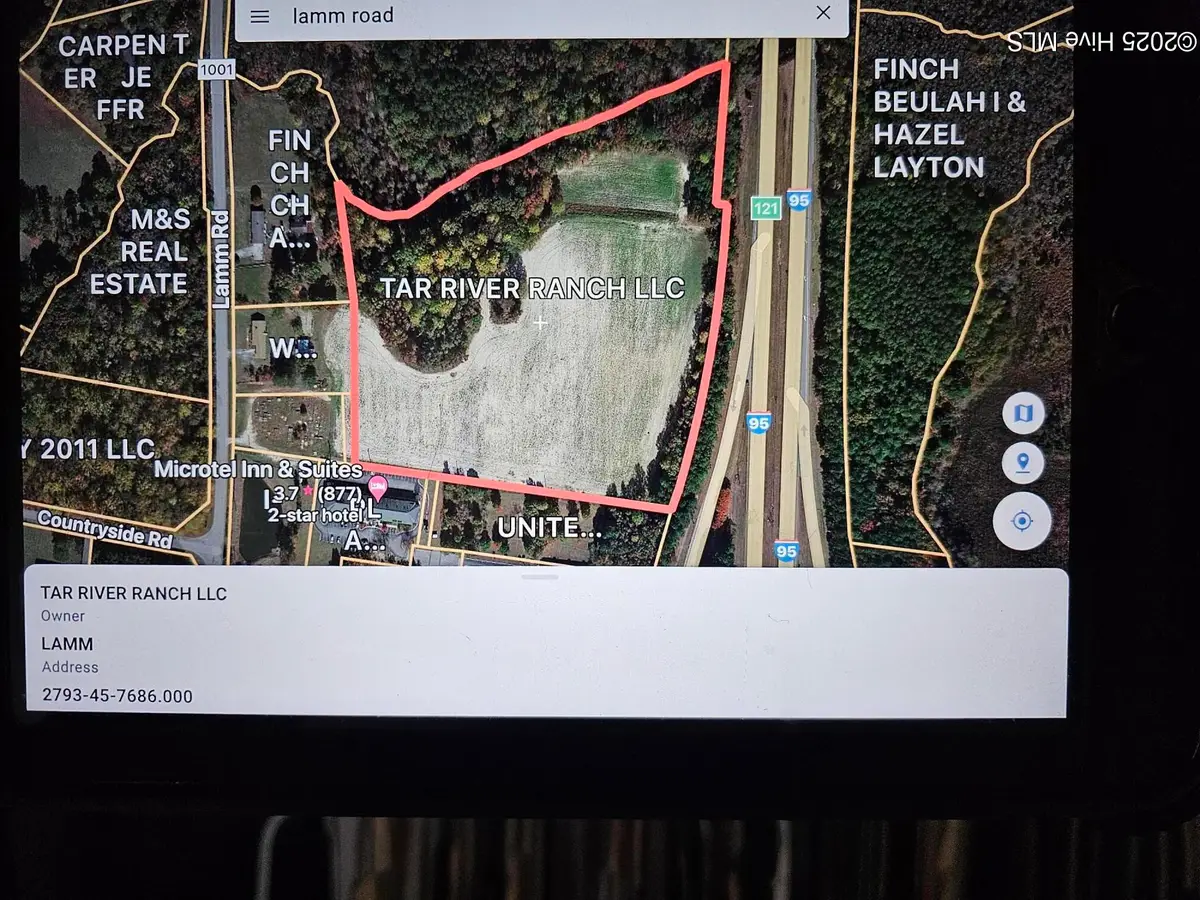This screenshot has height=900, width=1200.
Task: Clear the search text
Action: coord(823,13)
